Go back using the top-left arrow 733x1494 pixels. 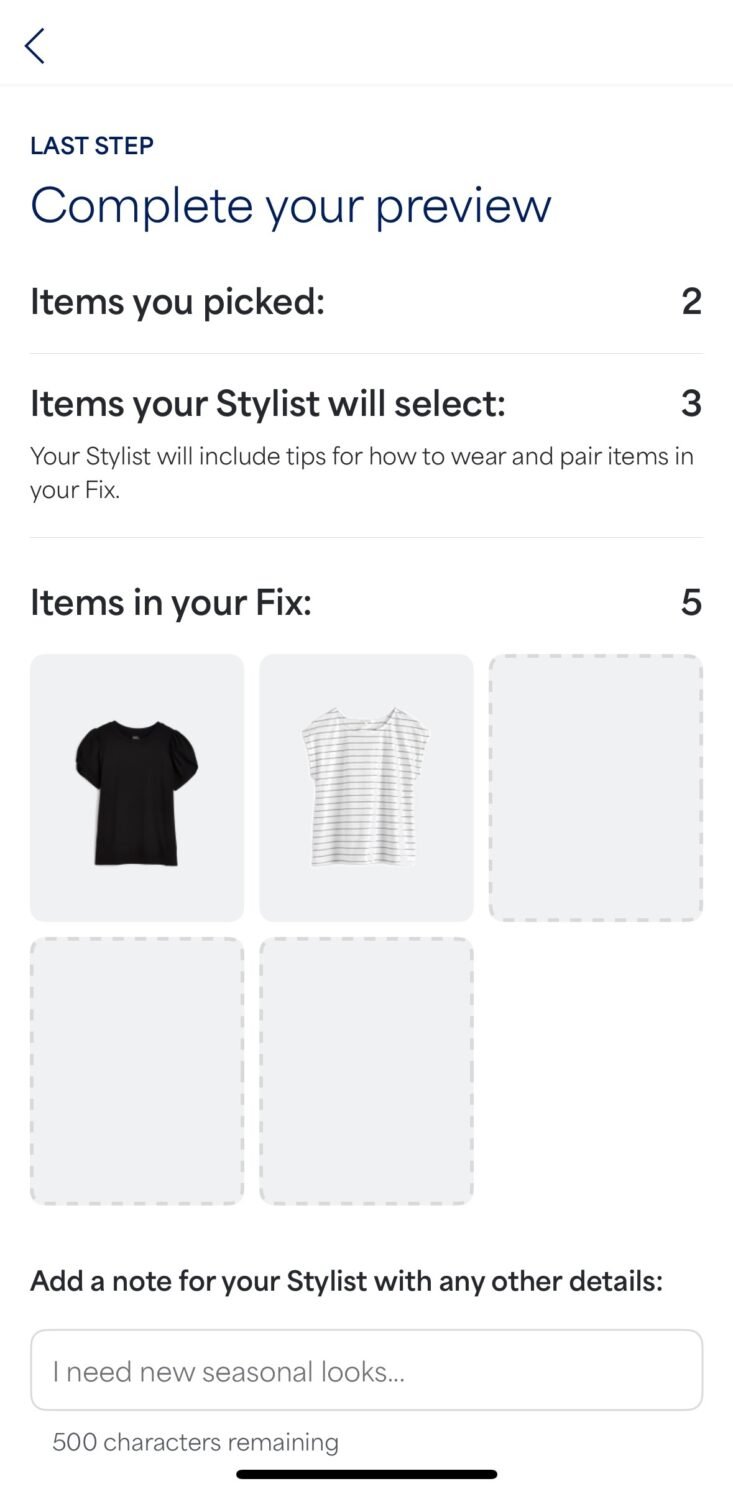[x=35, y=45]
